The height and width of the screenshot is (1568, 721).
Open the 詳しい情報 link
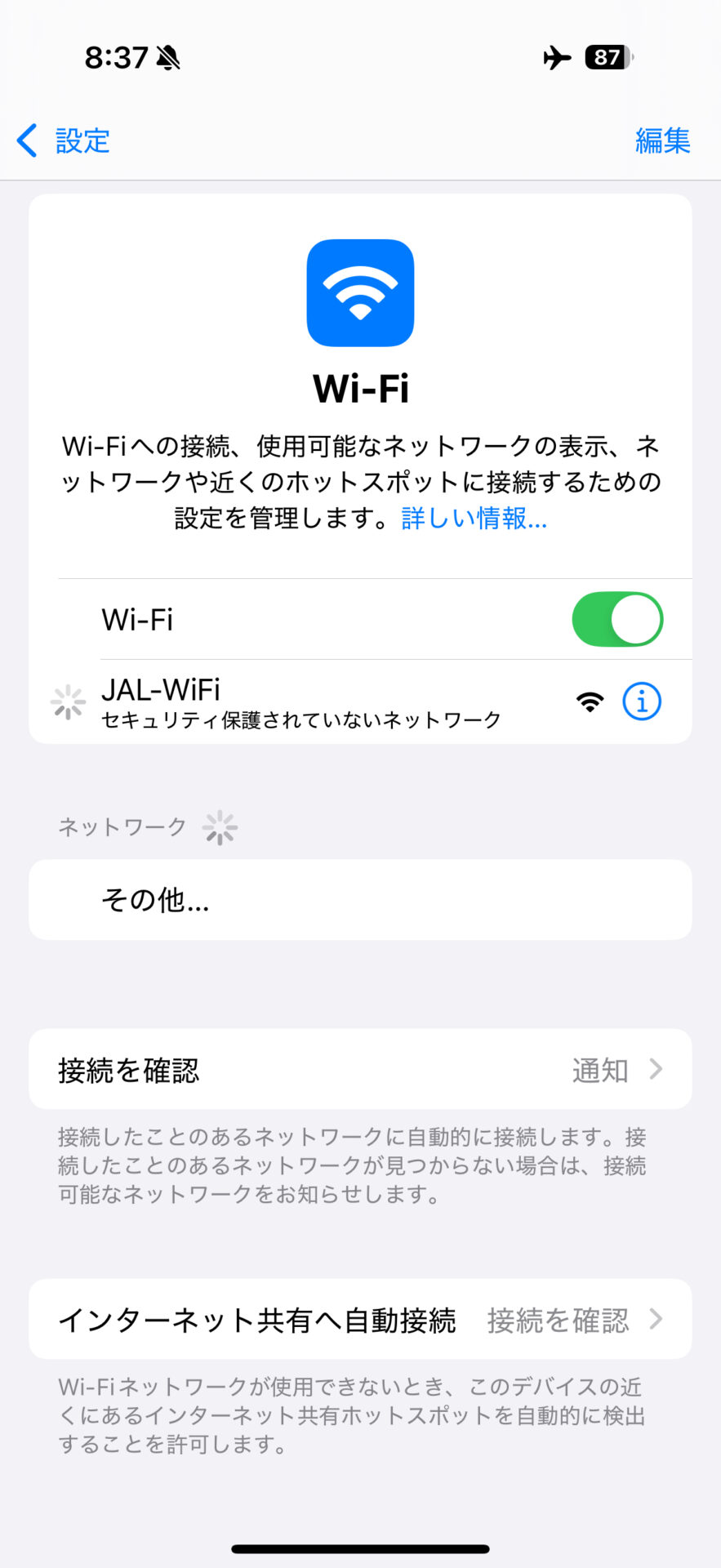[x=472, y=519]
